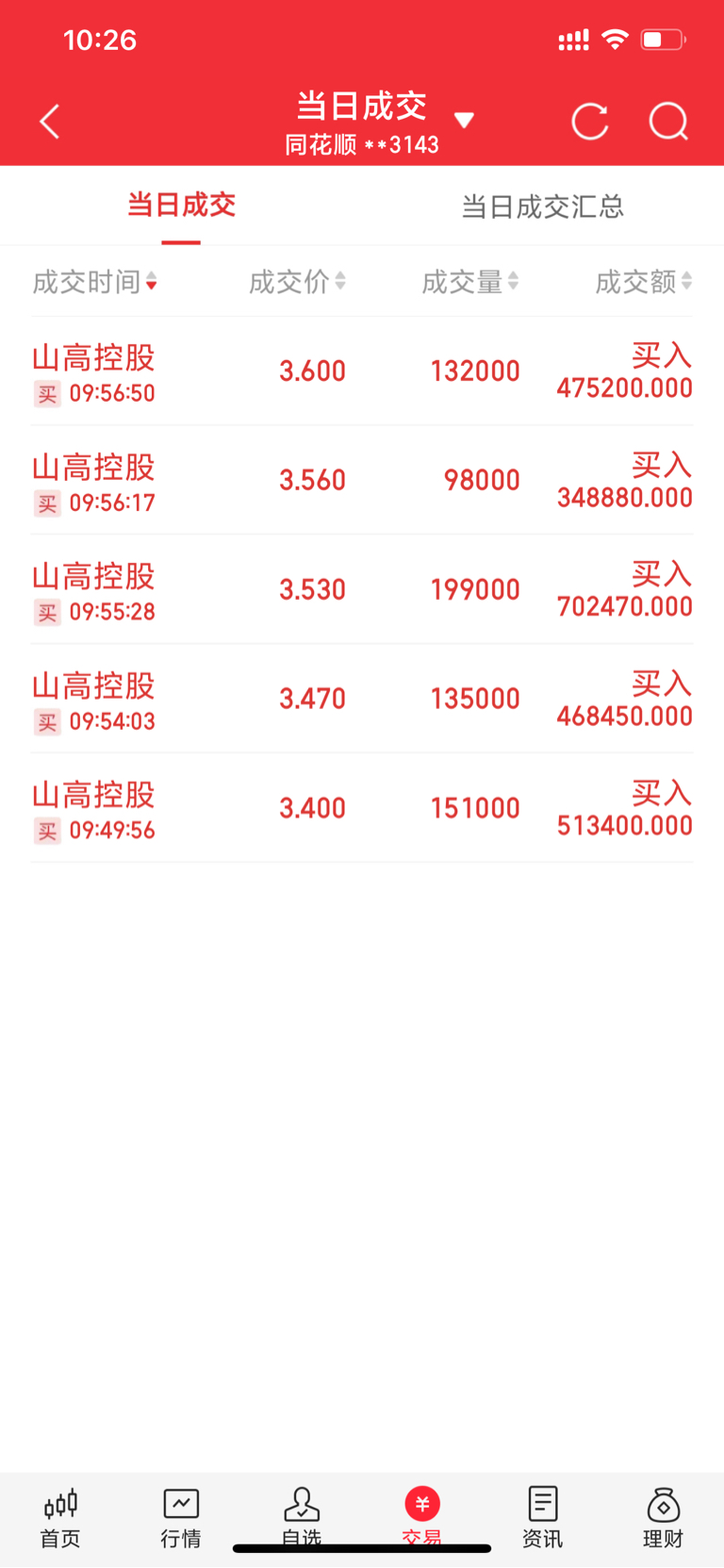Sort by 成交价 column
Screen dimensions: 724x1568
[297, 281]
